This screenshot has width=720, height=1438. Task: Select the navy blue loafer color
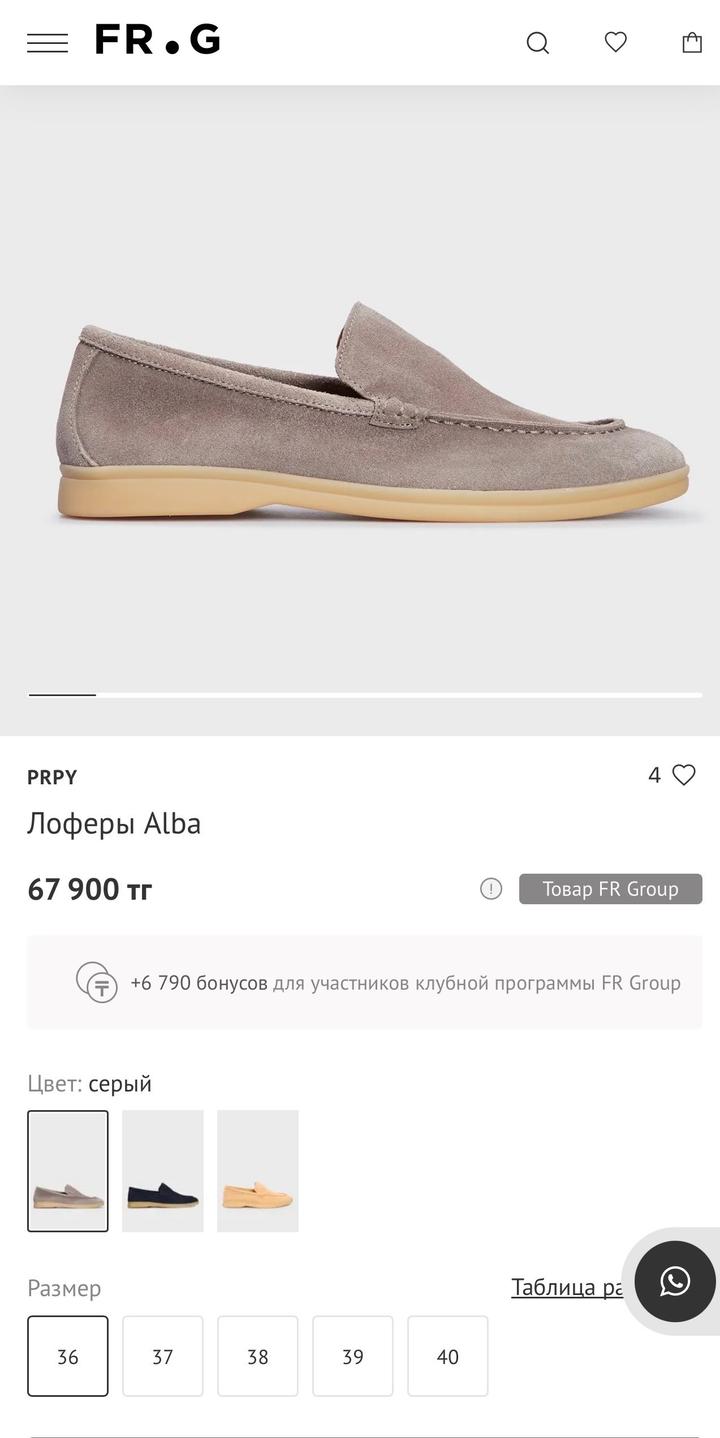pos(163,1171)
